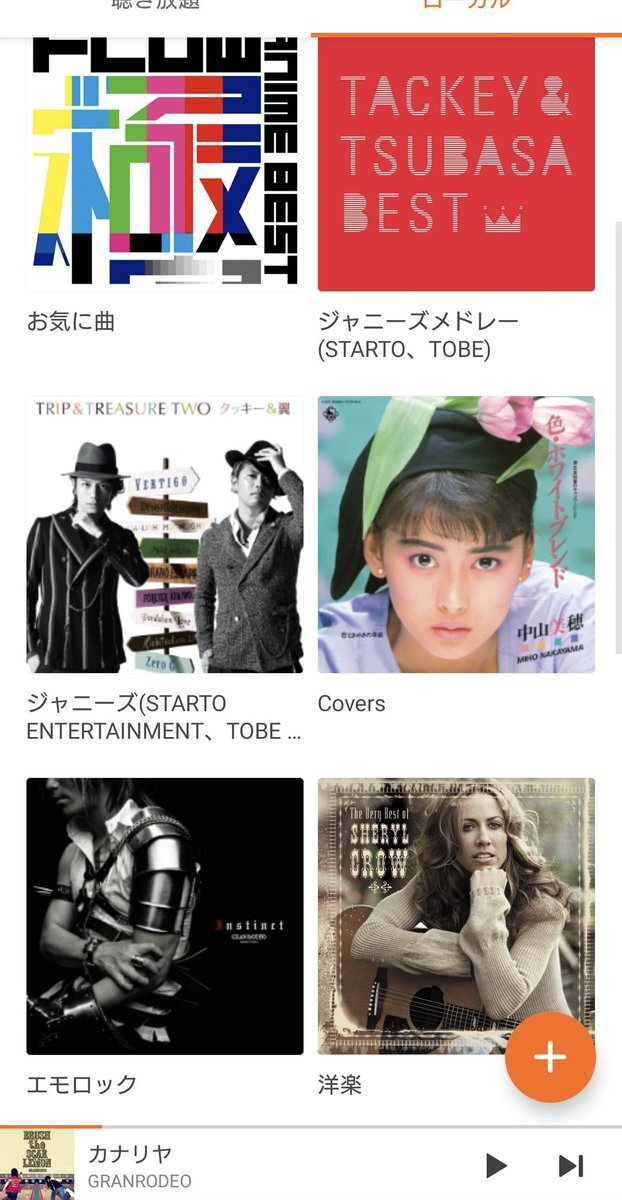Select the ローカル tab

(466, 8)
